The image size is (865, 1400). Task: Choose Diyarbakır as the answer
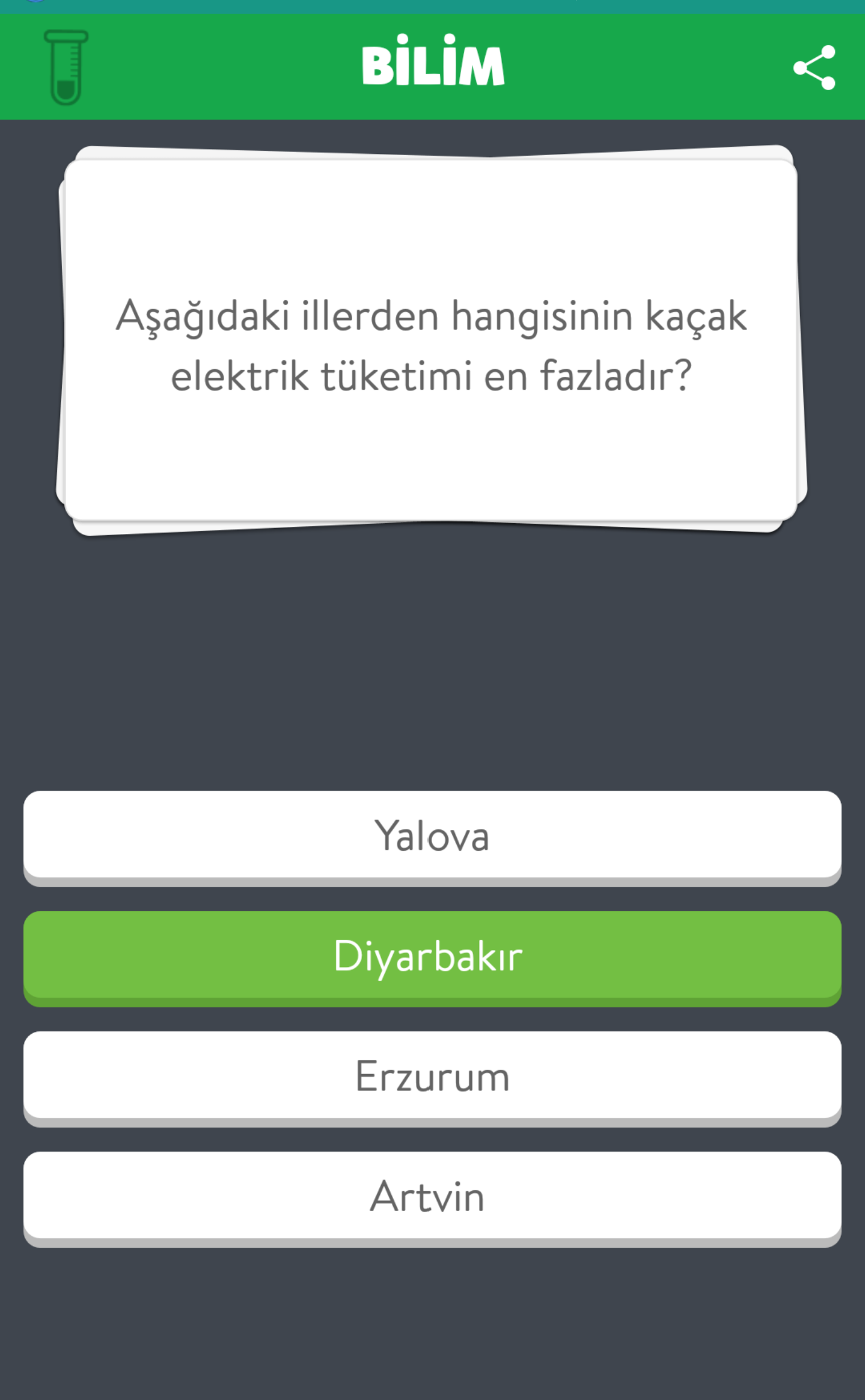click(x=432, y=956)
